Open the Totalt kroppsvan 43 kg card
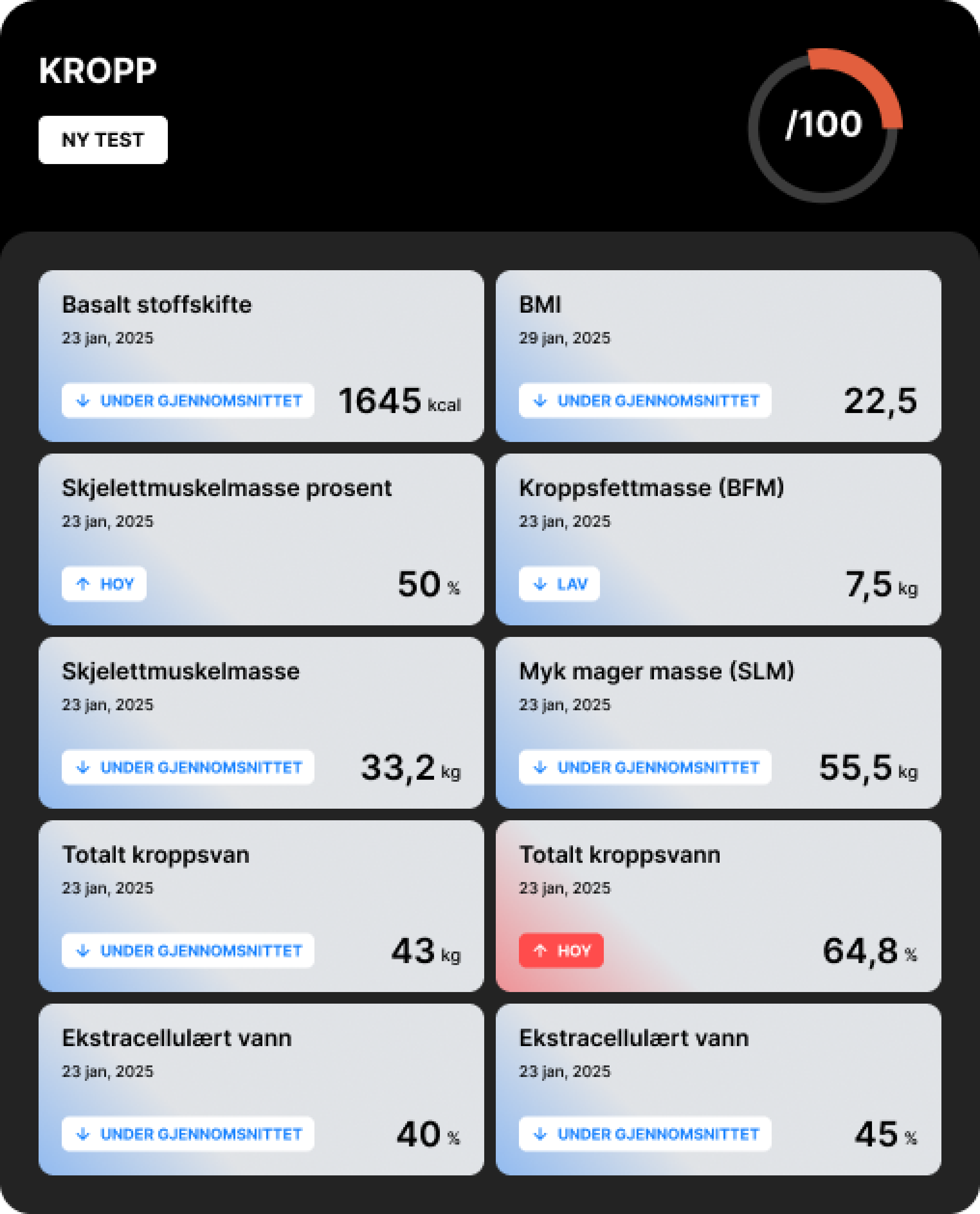Viewport: 980px width, 1214px height. click(261, 906)
